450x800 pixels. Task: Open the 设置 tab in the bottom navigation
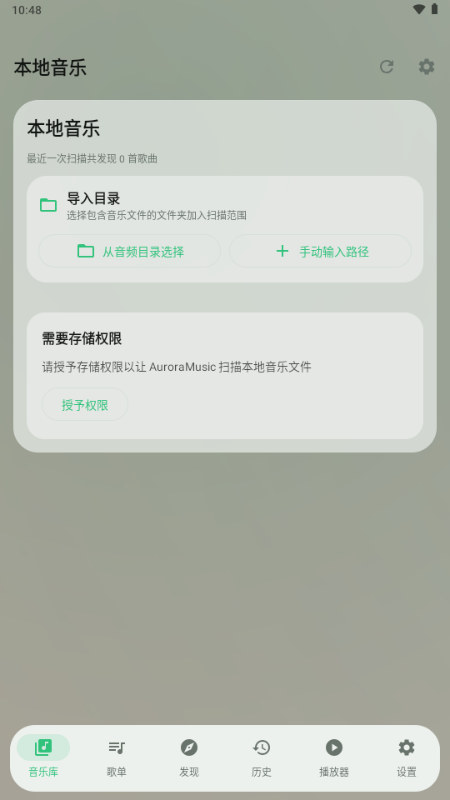point(407,758)
